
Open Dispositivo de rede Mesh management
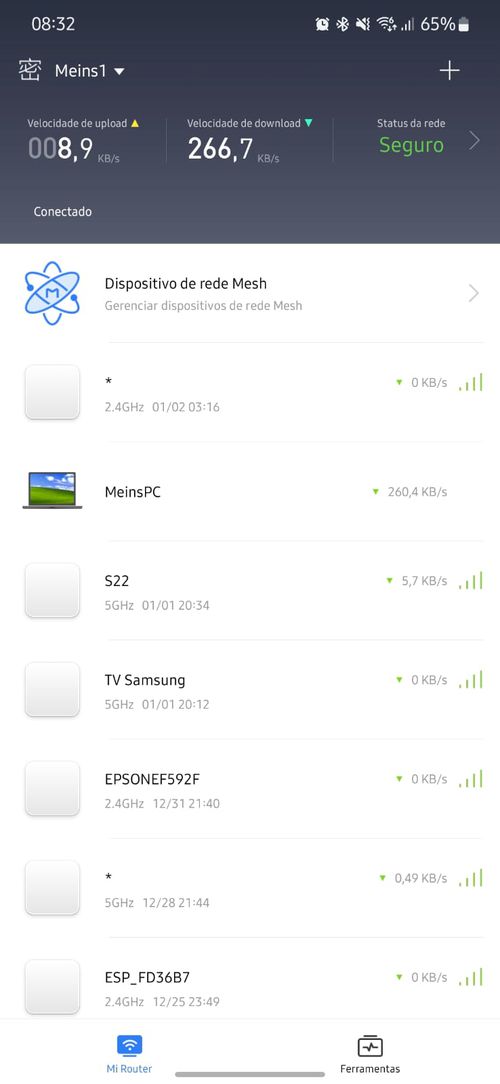pos(250,293)
